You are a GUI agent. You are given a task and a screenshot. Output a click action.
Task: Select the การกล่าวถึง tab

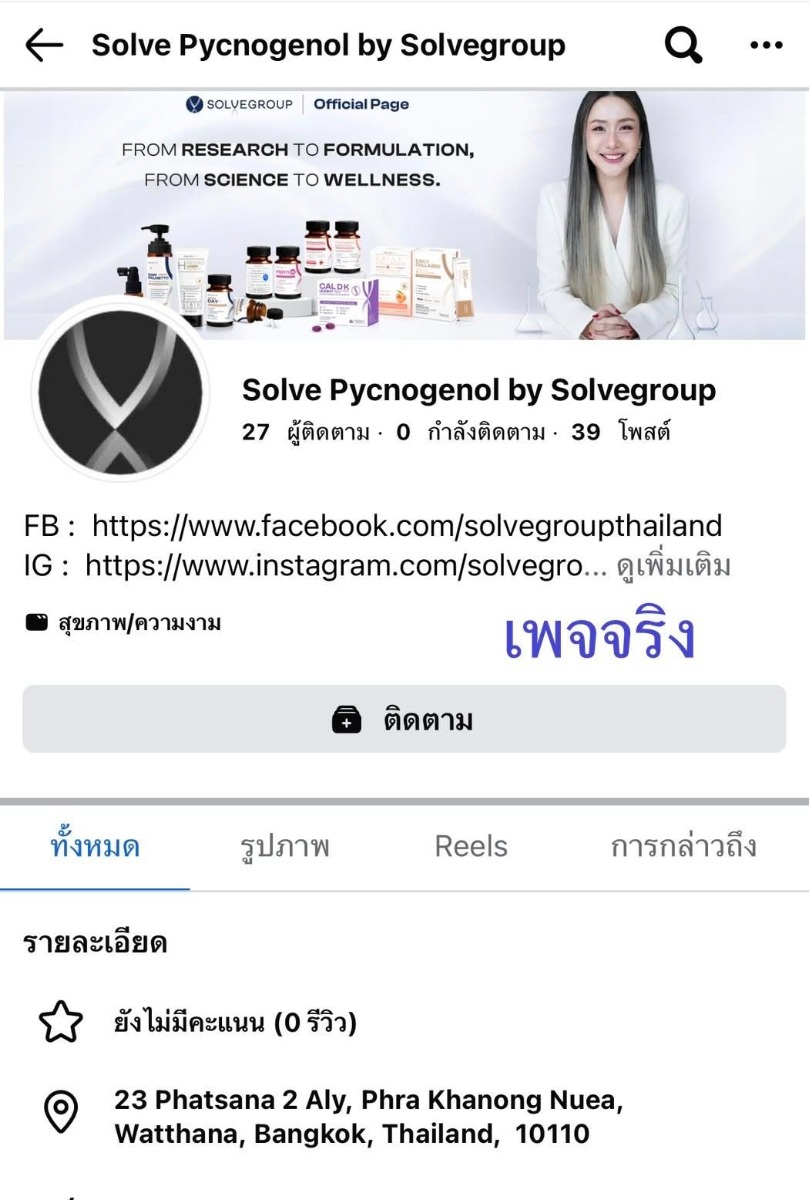pos(684,847)
